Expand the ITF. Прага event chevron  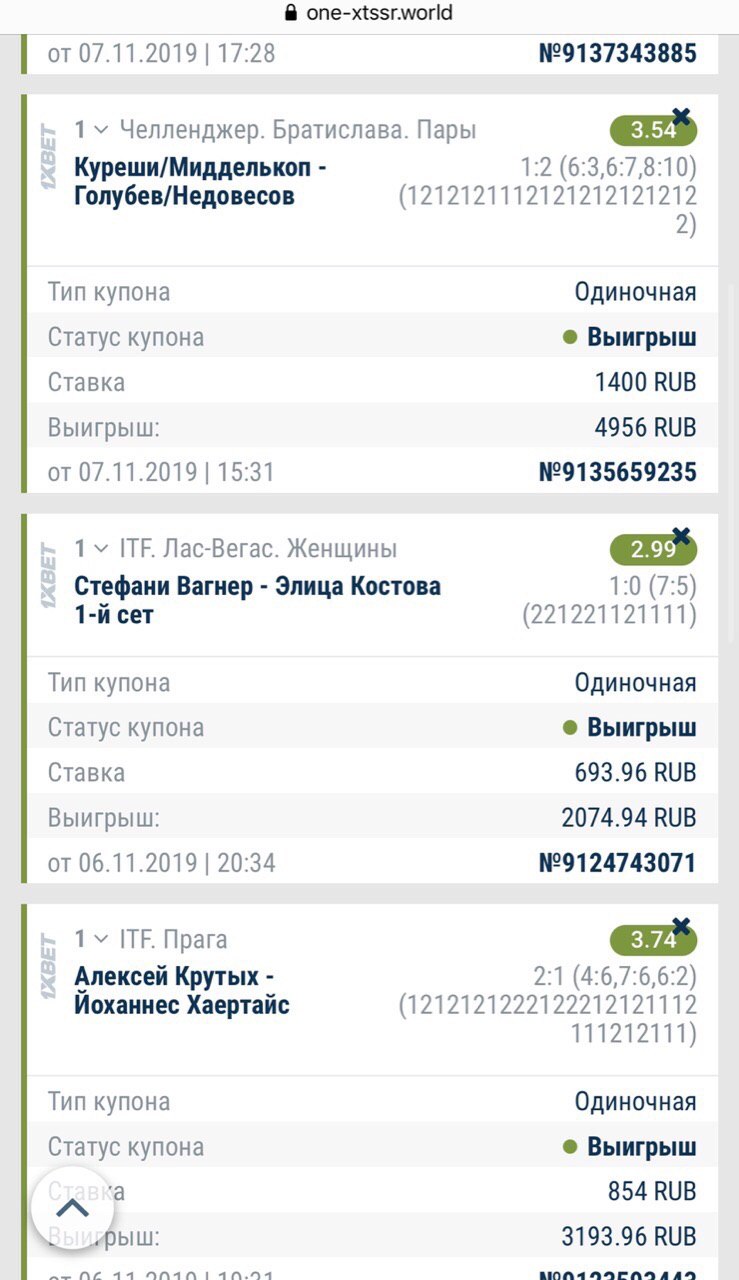point(101,940)
